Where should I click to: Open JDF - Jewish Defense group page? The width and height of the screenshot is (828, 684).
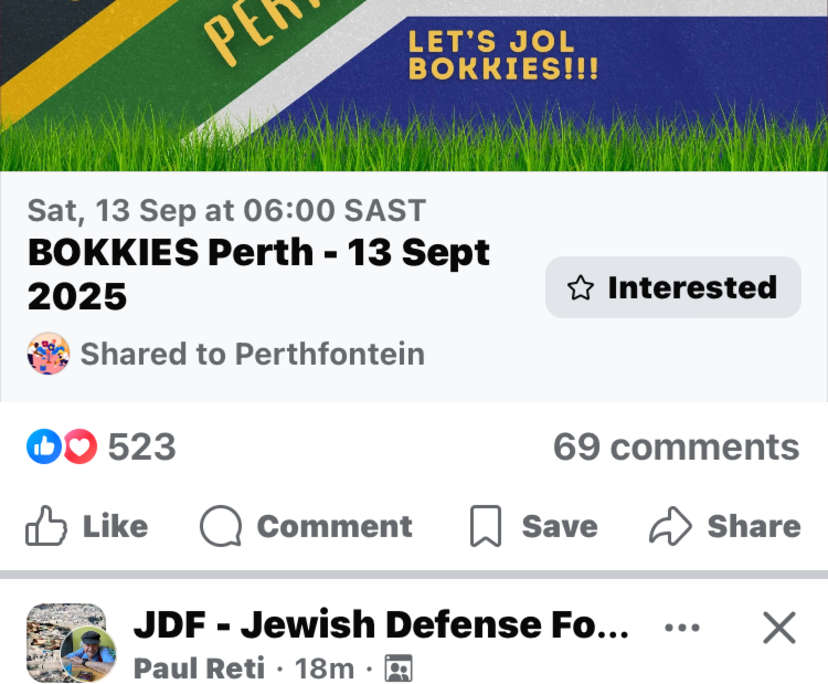click(381, 626)
